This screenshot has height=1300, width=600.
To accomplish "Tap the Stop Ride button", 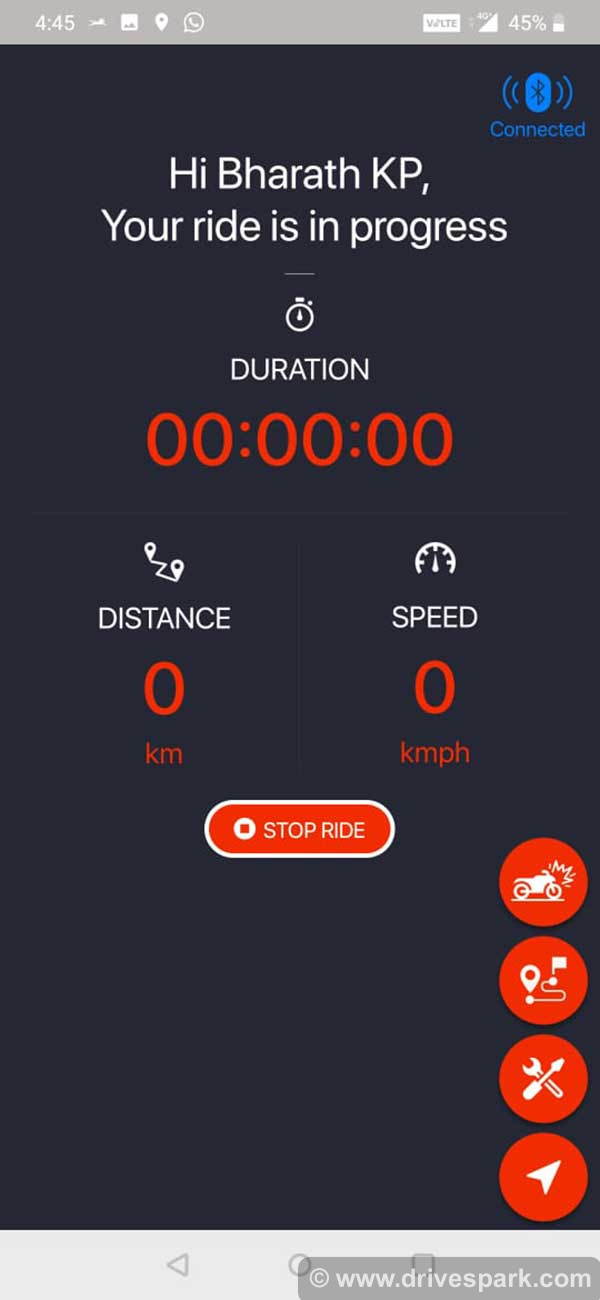I will pos(299,829).
